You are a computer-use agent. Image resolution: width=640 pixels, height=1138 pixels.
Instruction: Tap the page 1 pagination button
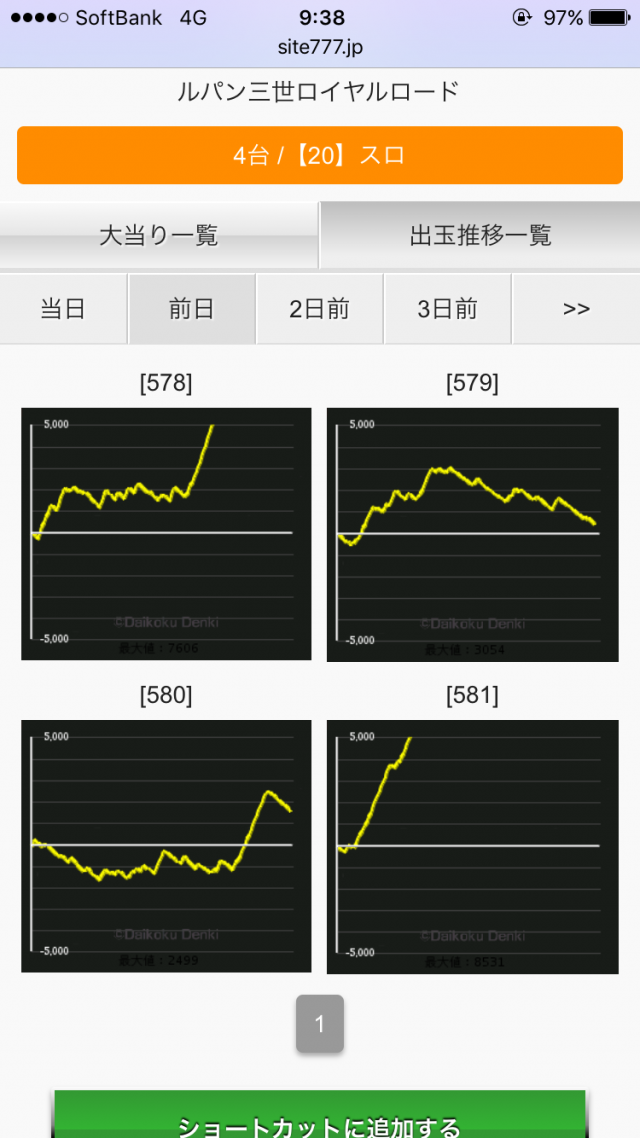coord(320,1024)
